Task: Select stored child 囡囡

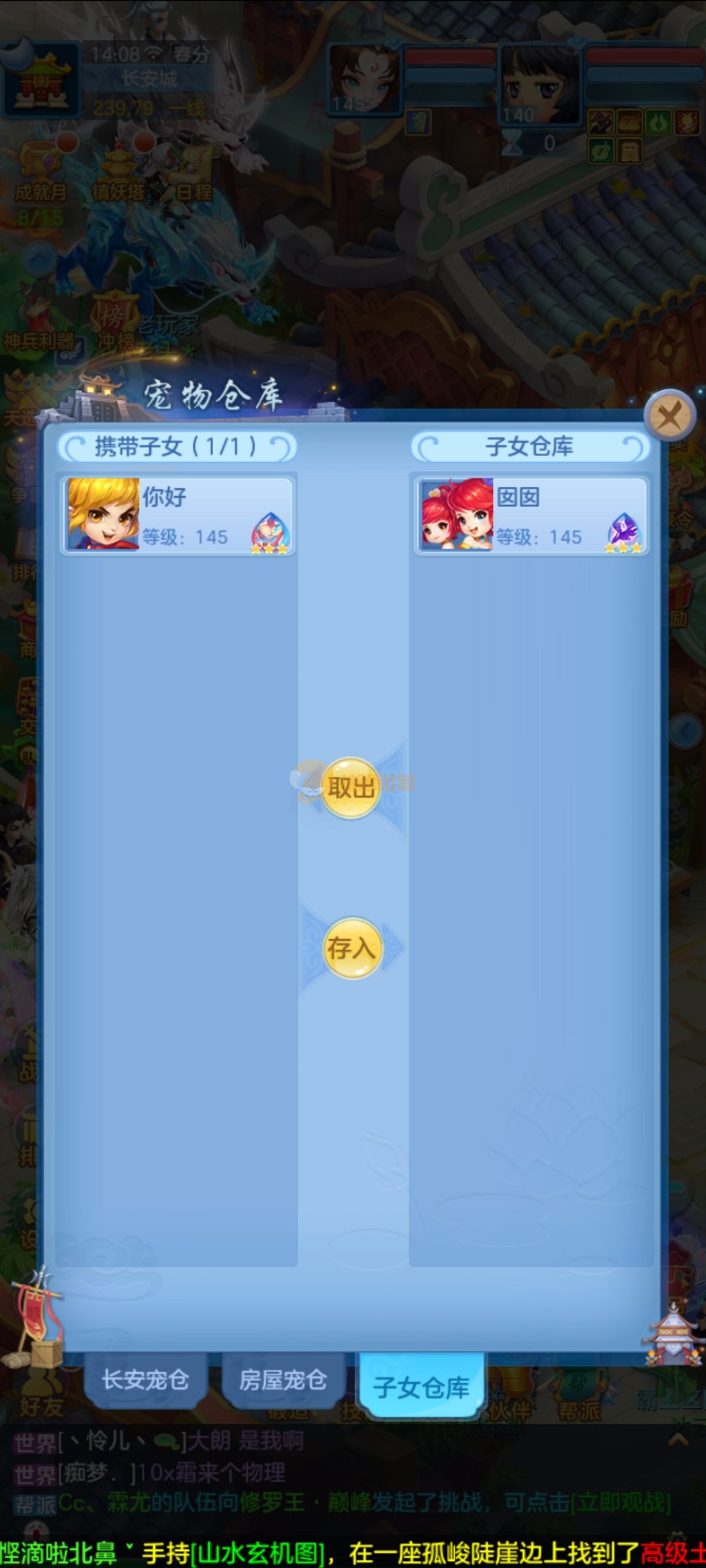Action: 531,515
